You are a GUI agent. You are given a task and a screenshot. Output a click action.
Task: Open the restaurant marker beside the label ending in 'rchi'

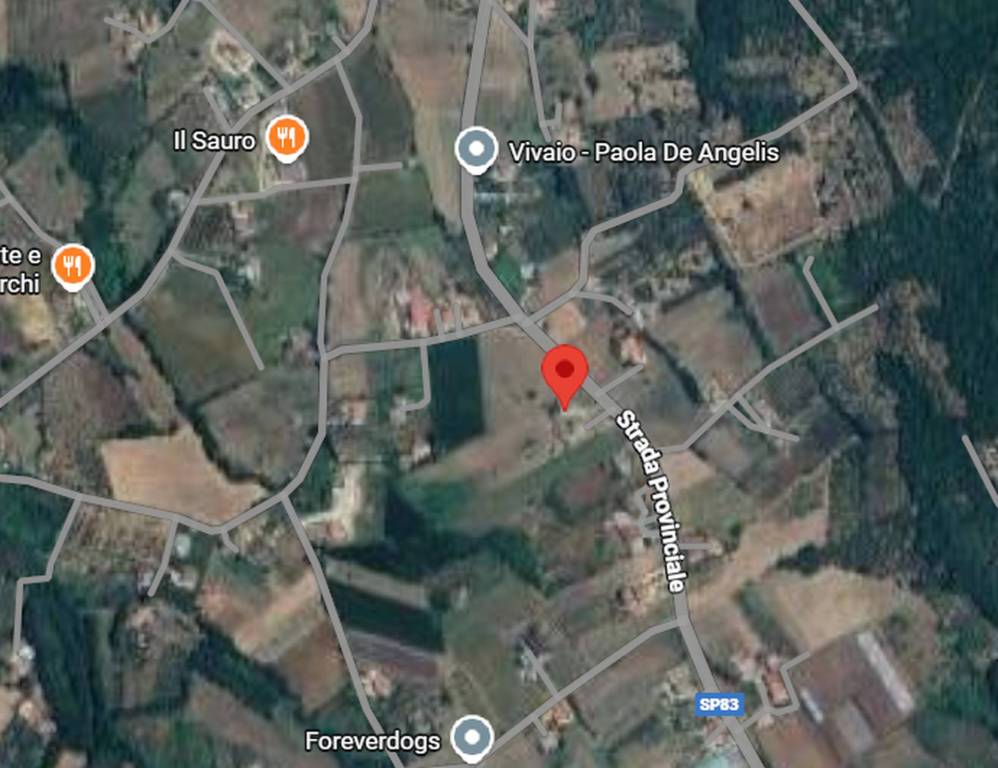point(72,265)
